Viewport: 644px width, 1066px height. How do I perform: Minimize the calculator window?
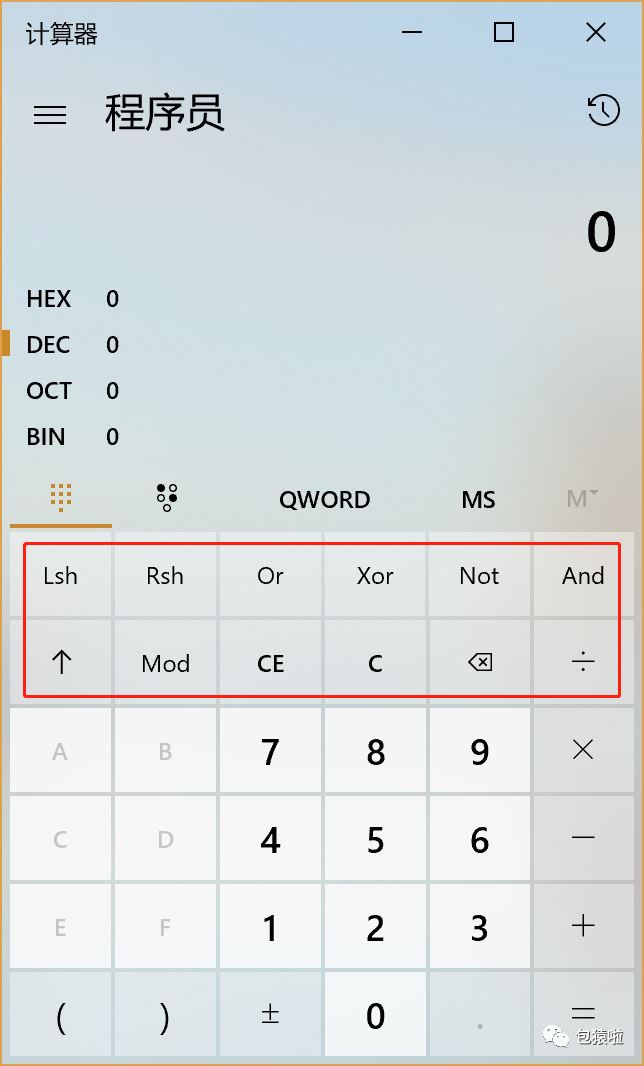pos(411,32)
